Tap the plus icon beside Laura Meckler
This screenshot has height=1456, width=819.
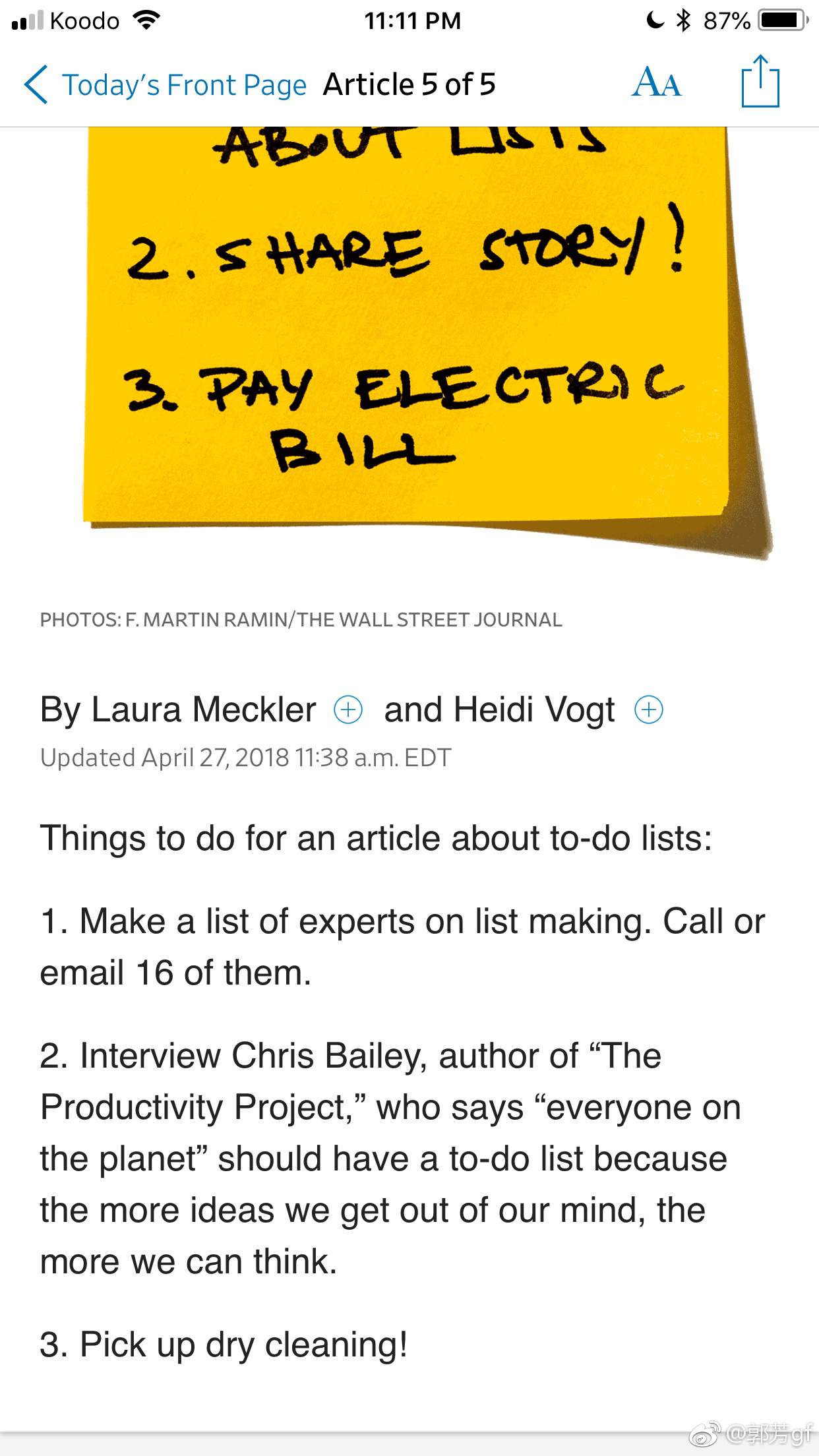(x=348, y=710)
